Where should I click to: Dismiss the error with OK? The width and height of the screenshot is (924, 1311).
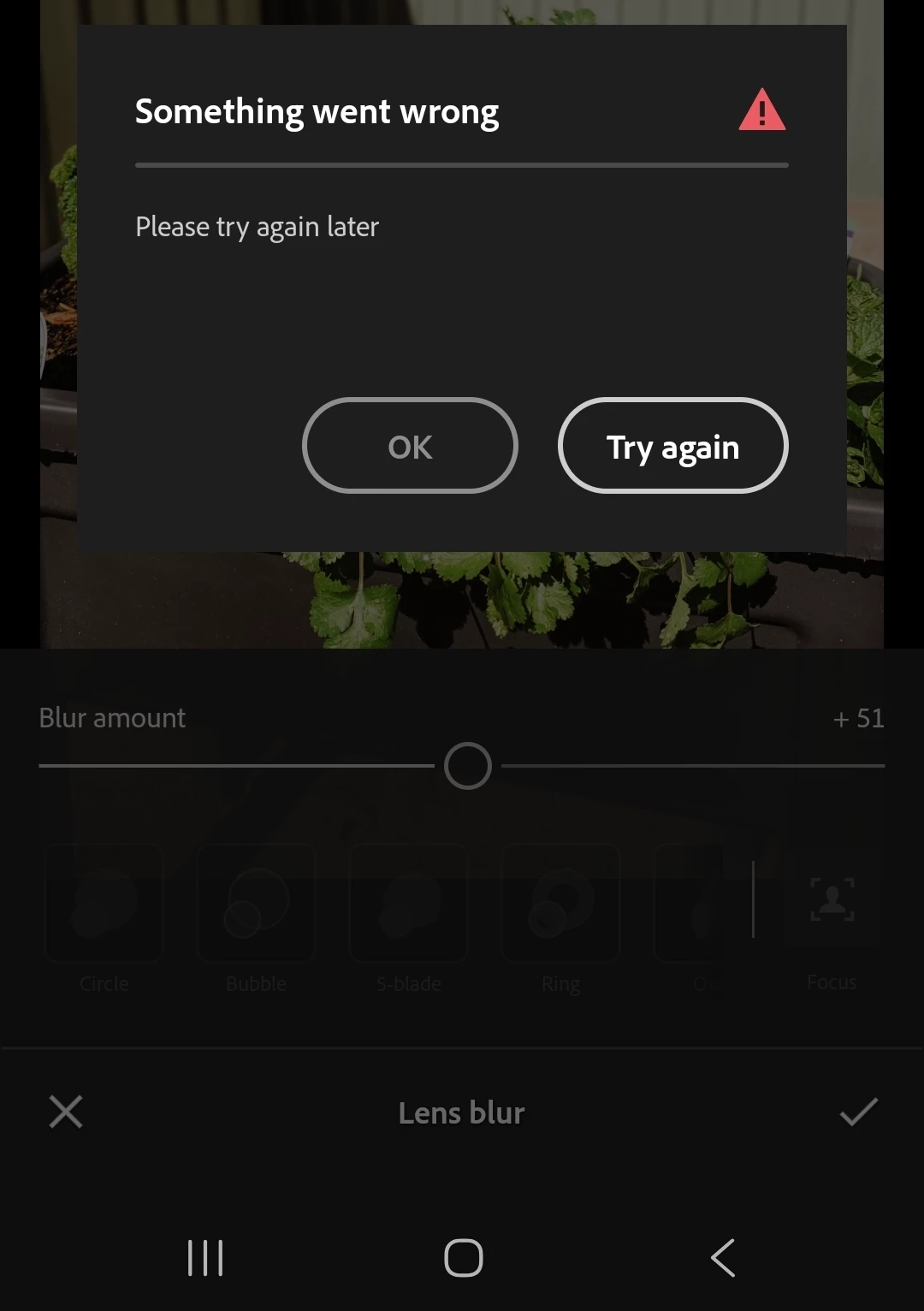coord(410,446)
